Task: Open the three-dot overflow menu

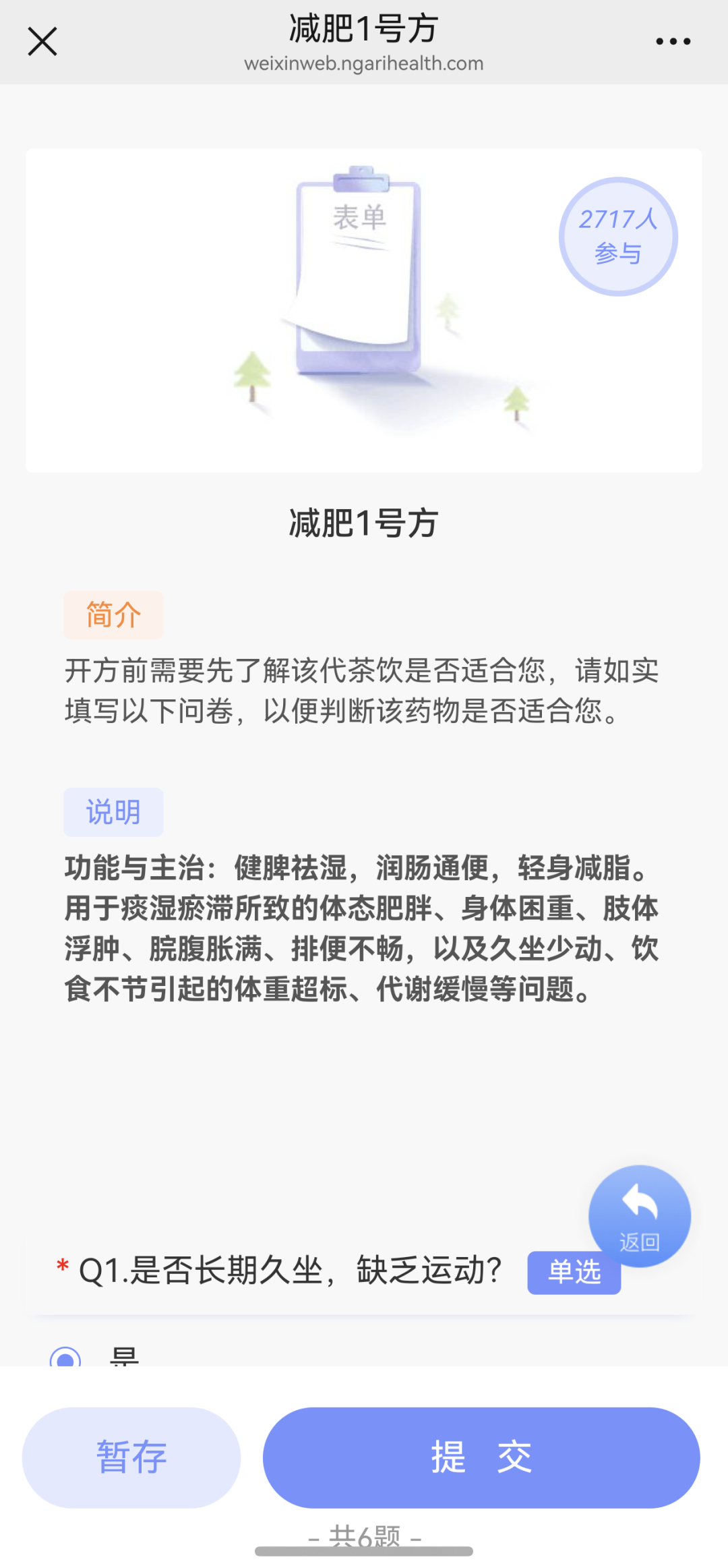Action: coord(673,42)
